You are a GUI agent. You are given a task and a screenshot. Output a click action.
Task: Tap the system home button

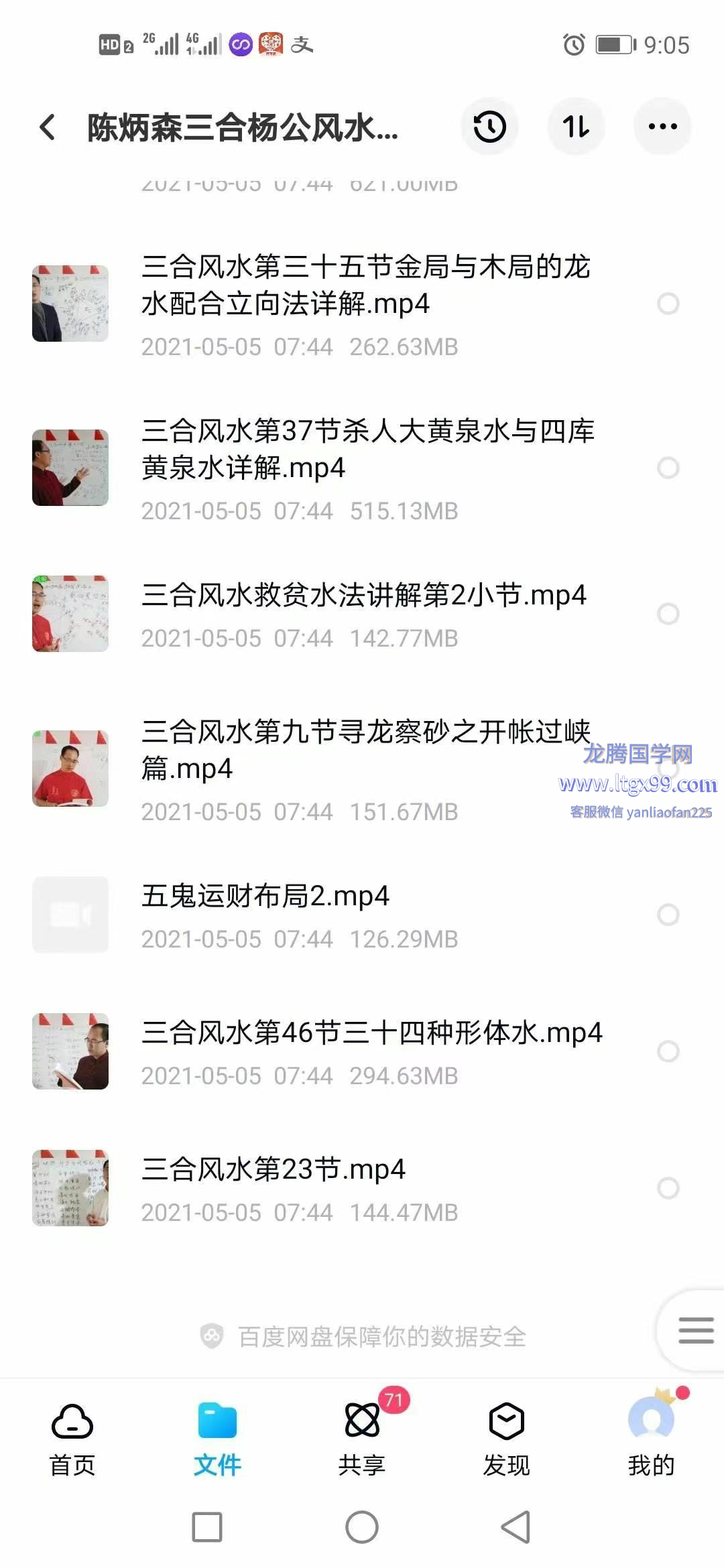pyautogui.click(x=362, y=1528)
